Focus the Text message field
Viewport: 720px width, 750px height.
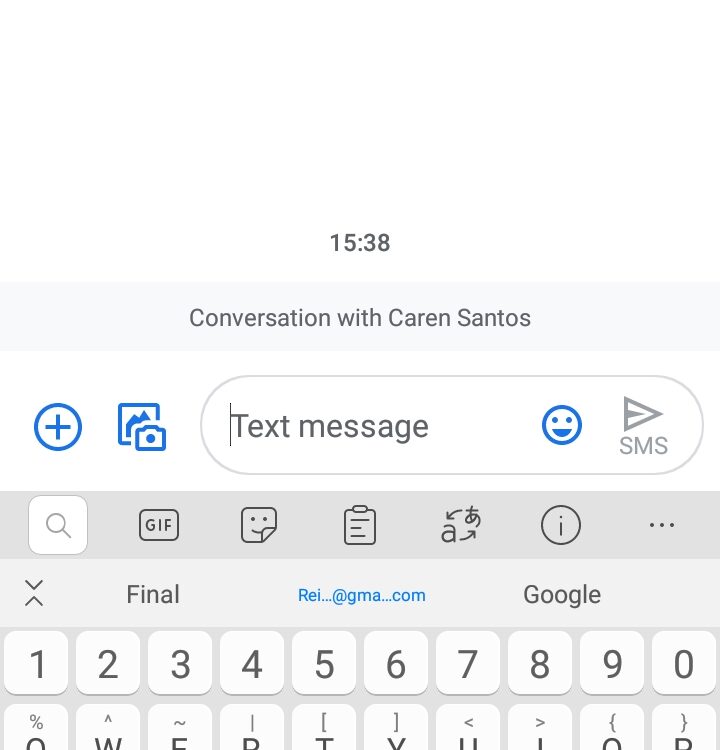point(370,427)
